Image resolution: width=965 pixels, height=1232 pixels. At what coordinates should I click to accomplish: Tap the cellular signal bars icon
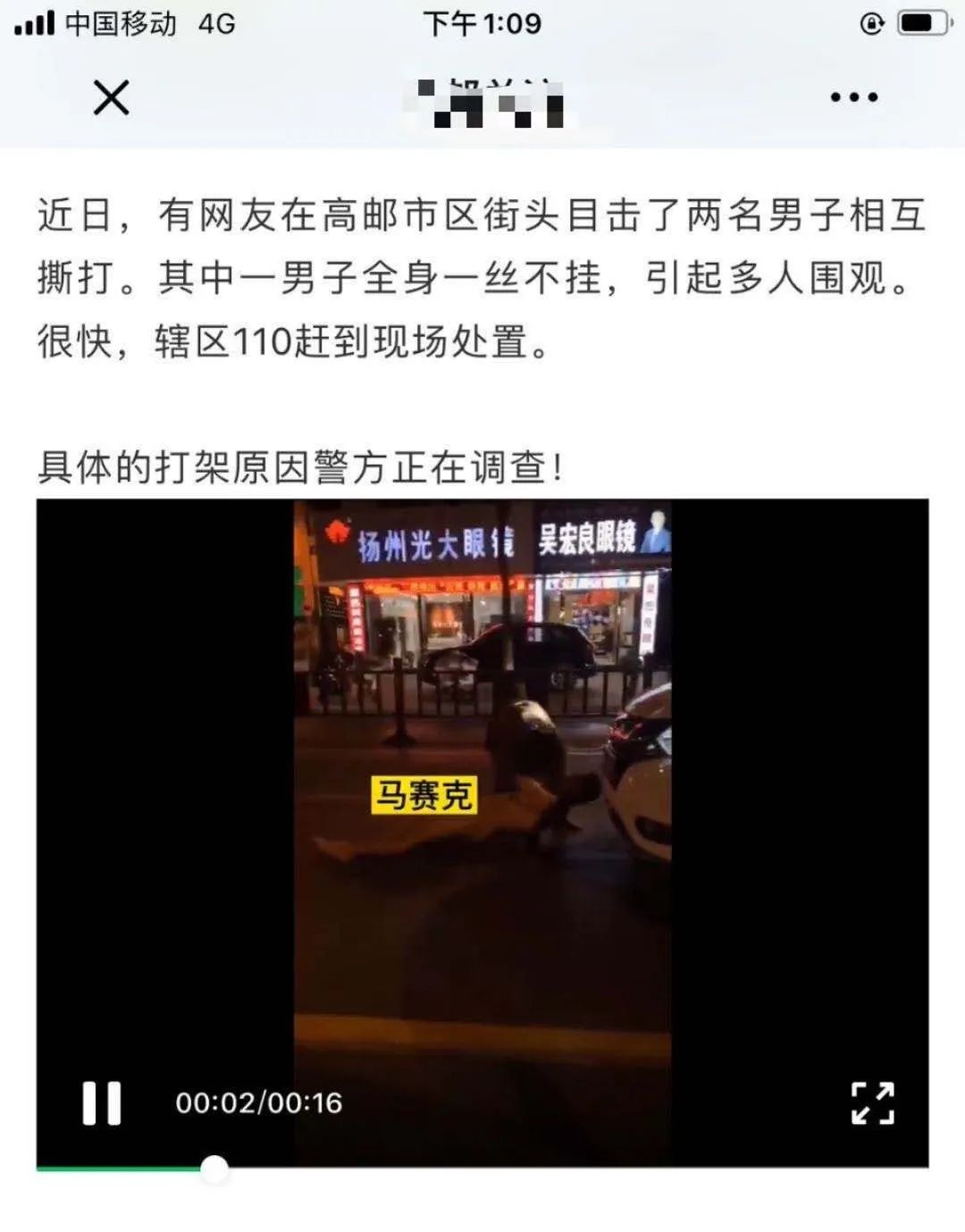pyautogui.click(x=33, y=23)
